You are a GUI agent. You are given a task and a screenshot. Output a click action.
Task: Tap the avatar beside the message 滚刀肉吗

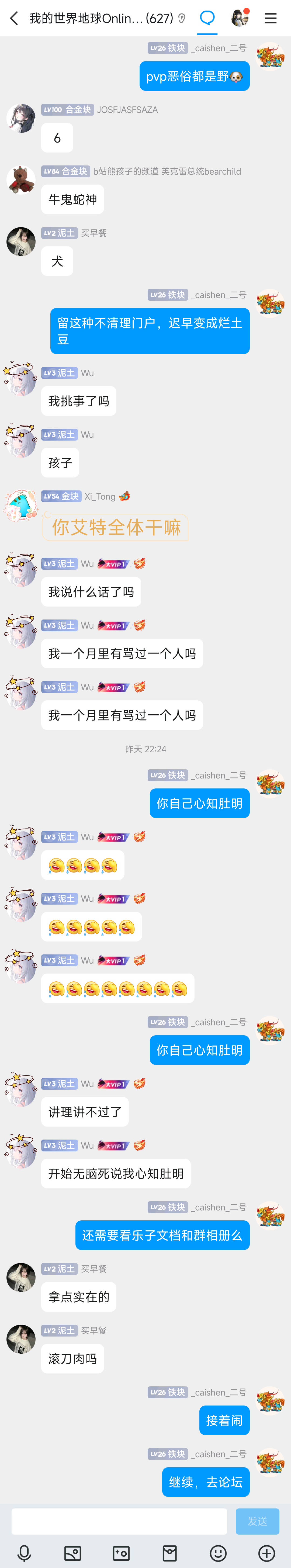click(x=21, y=1339)
